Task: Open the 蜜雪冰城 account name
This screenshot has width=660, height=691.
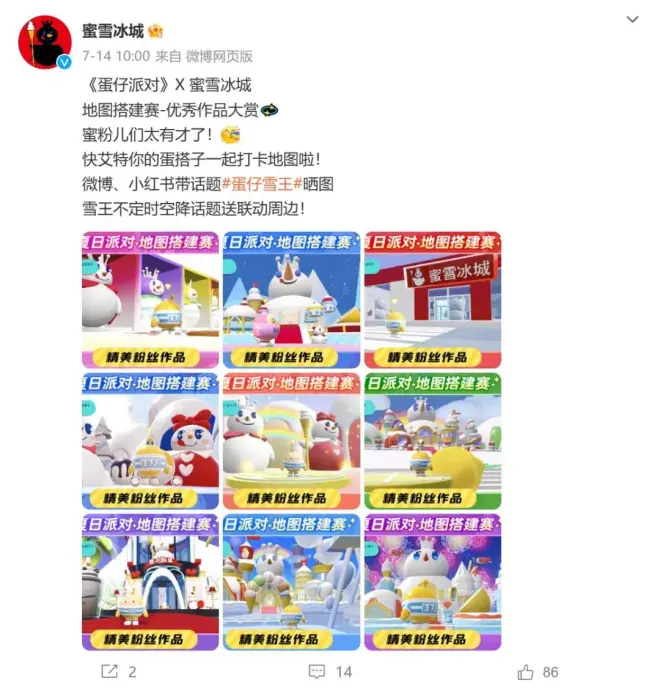Action: tap(113, 31)
